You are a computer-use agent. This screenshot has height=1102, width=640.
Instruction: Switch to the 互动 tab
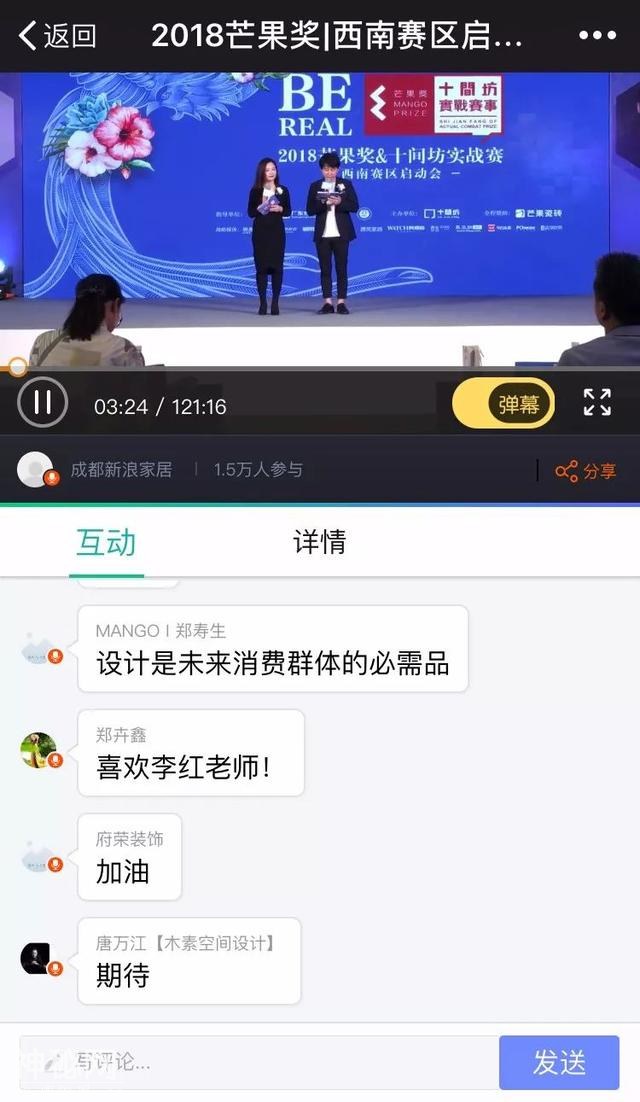pos(106,543)
